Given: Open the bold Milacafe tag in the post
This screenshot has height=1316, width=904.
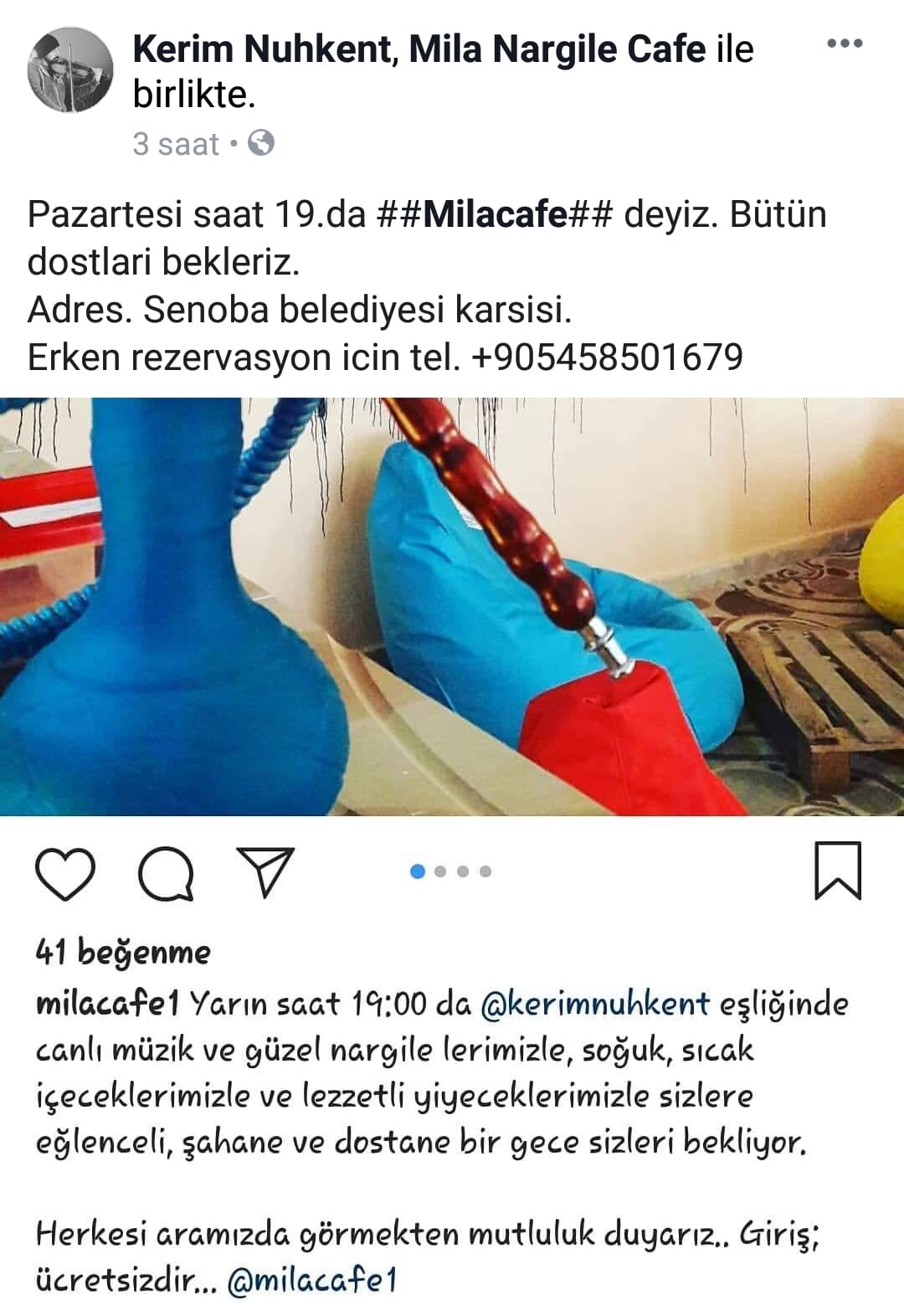Looking at the screenshot, I should click(x=496, y=214).
